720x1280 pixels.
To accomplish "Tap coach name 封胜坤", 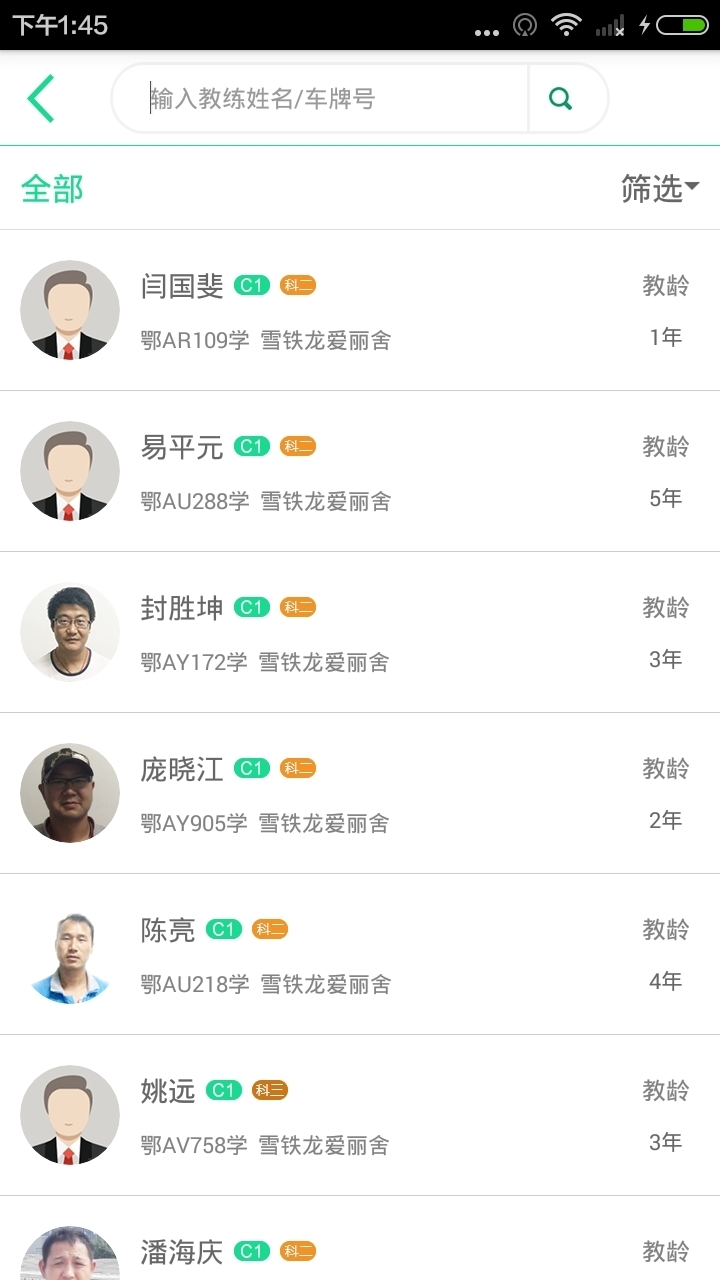I will pos(180,607).
